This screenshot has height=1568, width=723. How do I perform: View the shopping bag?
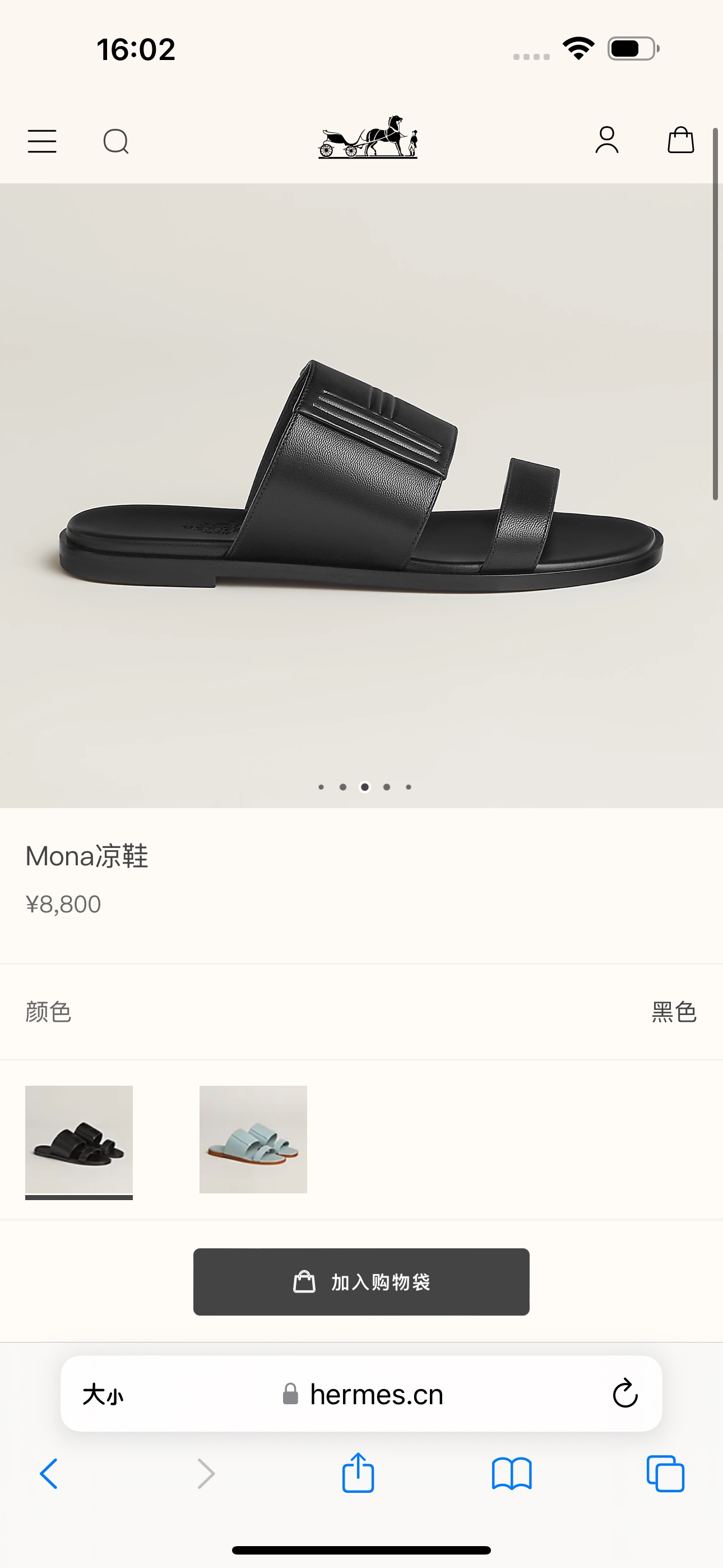pyautogui.click(x=680, y=140)
